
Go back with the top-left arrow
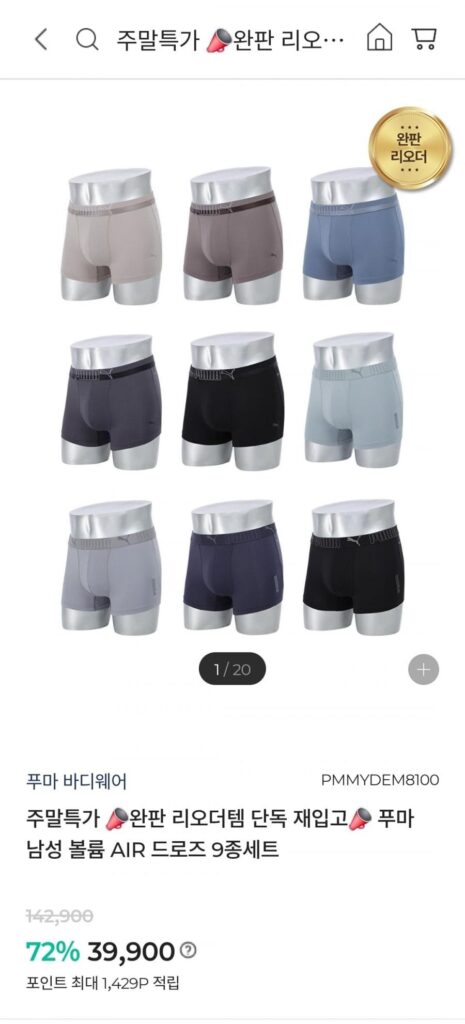pyautogui.click(x=41, y=40)
